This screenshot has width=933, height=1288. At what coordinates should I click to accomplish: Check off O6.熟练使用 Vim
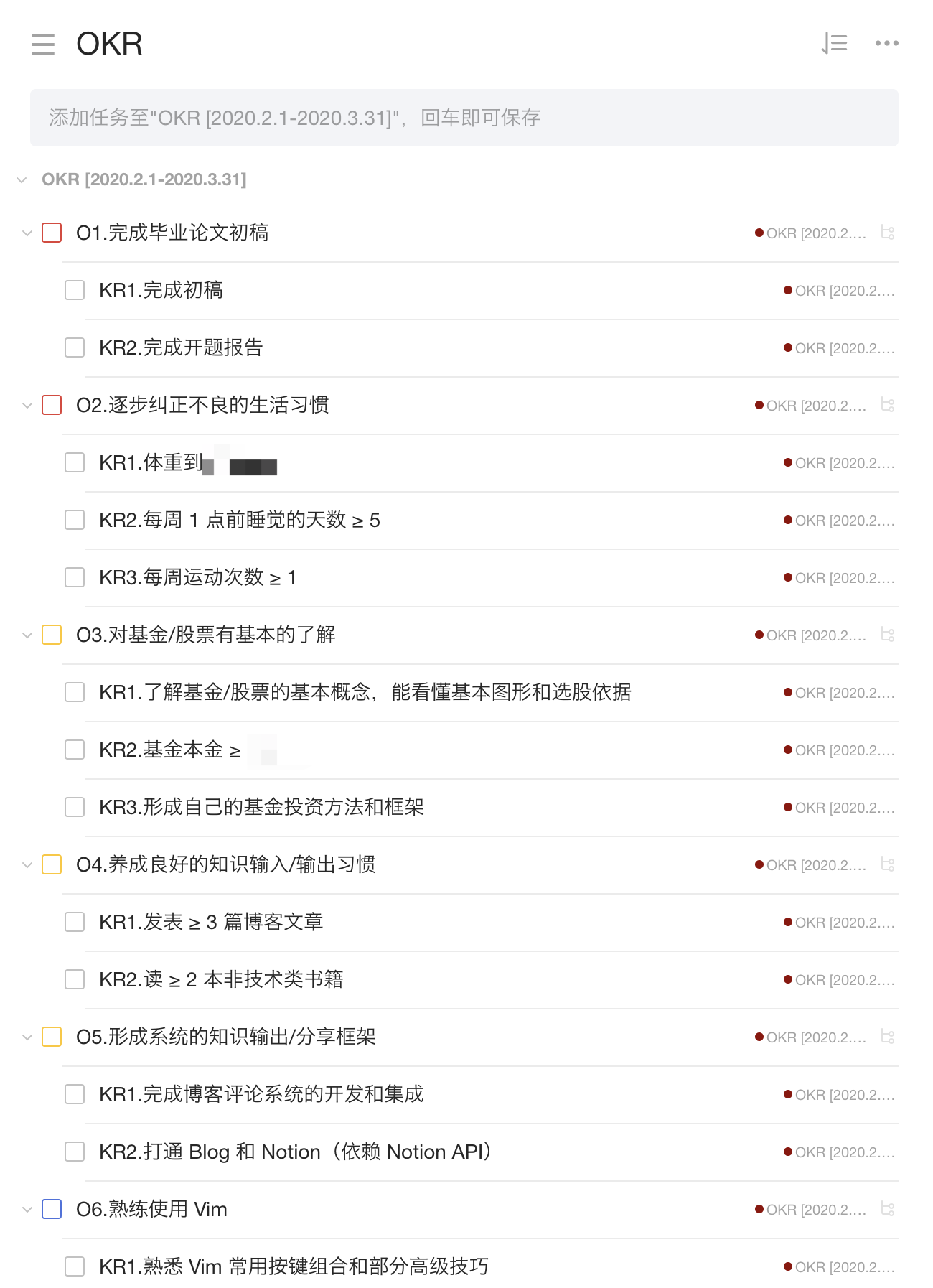52,1209
